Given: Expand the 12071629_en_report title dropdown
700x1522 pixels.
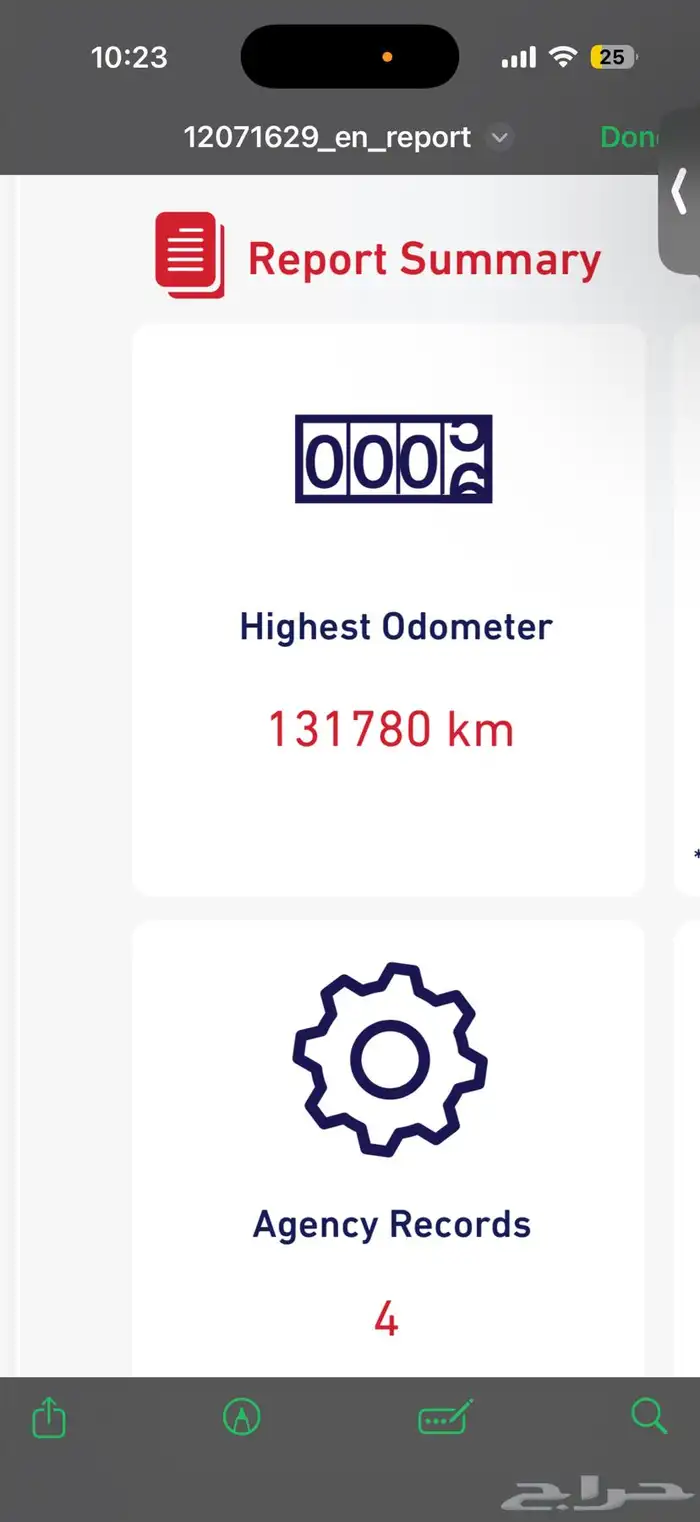Looking at the screenshot, I should tap(500, 138).
